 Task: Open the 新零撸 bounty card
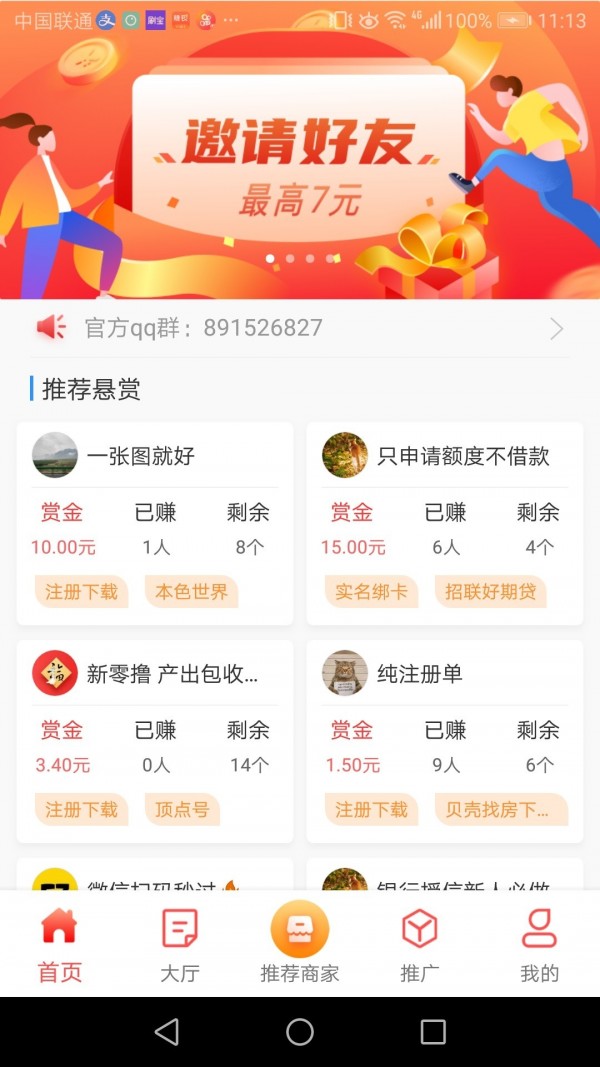click(155, 740)
